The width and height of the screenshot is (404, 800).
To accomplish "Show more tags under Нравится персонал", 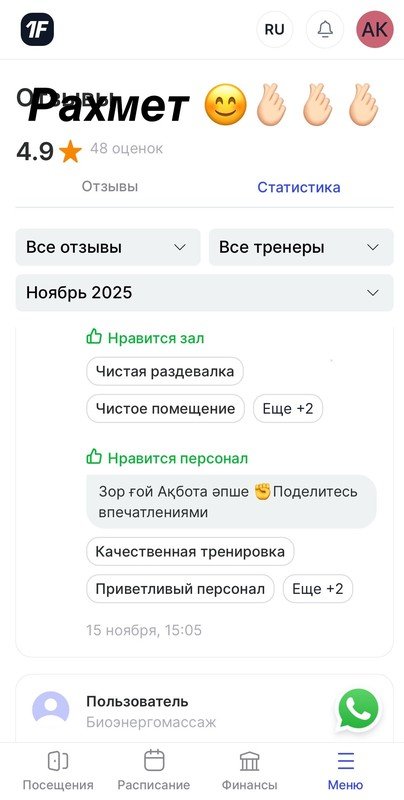I will [318, 589].
